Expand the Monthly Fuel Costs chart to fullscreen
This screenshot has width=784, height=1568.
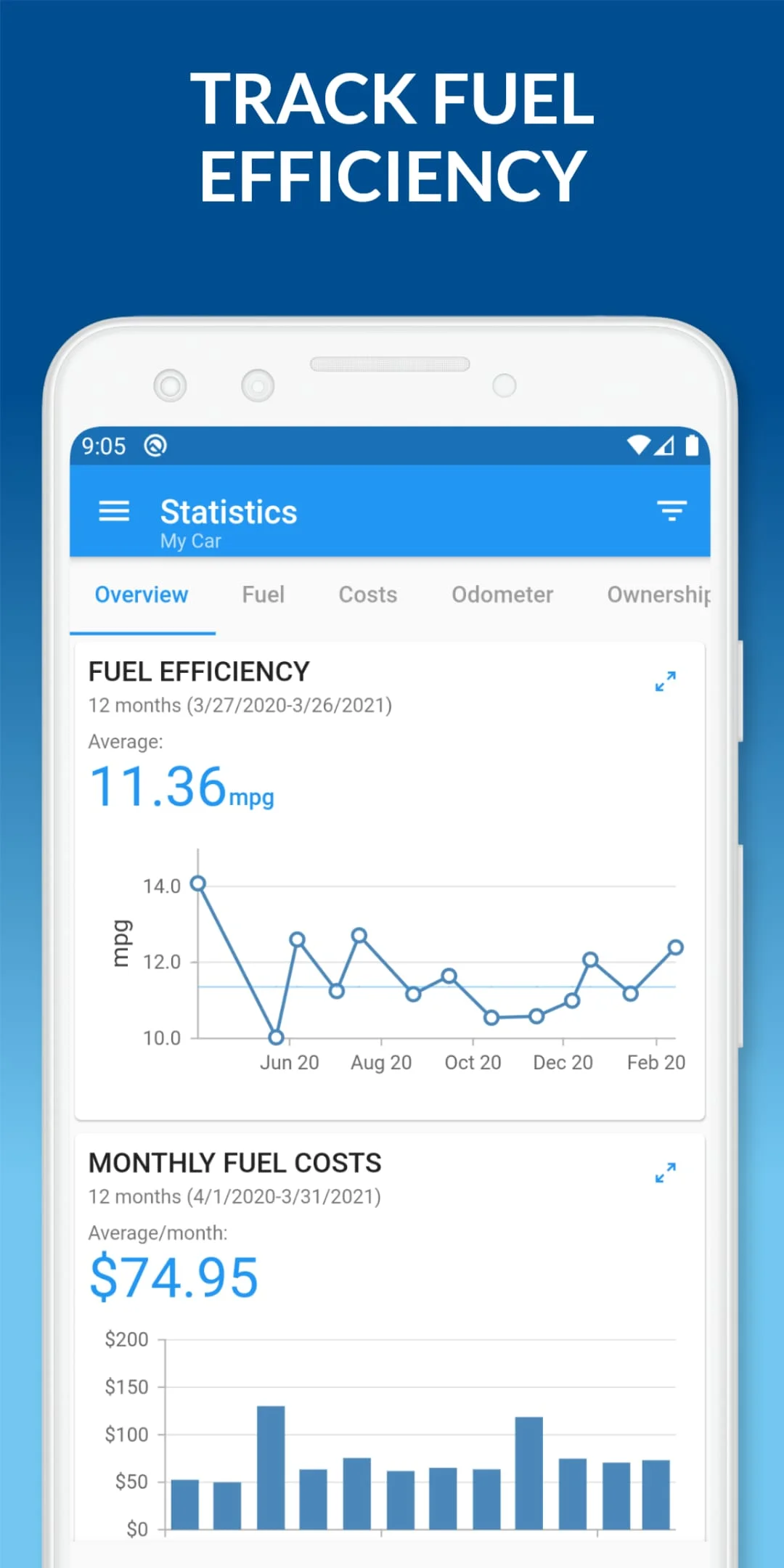tap(664, 1173)
